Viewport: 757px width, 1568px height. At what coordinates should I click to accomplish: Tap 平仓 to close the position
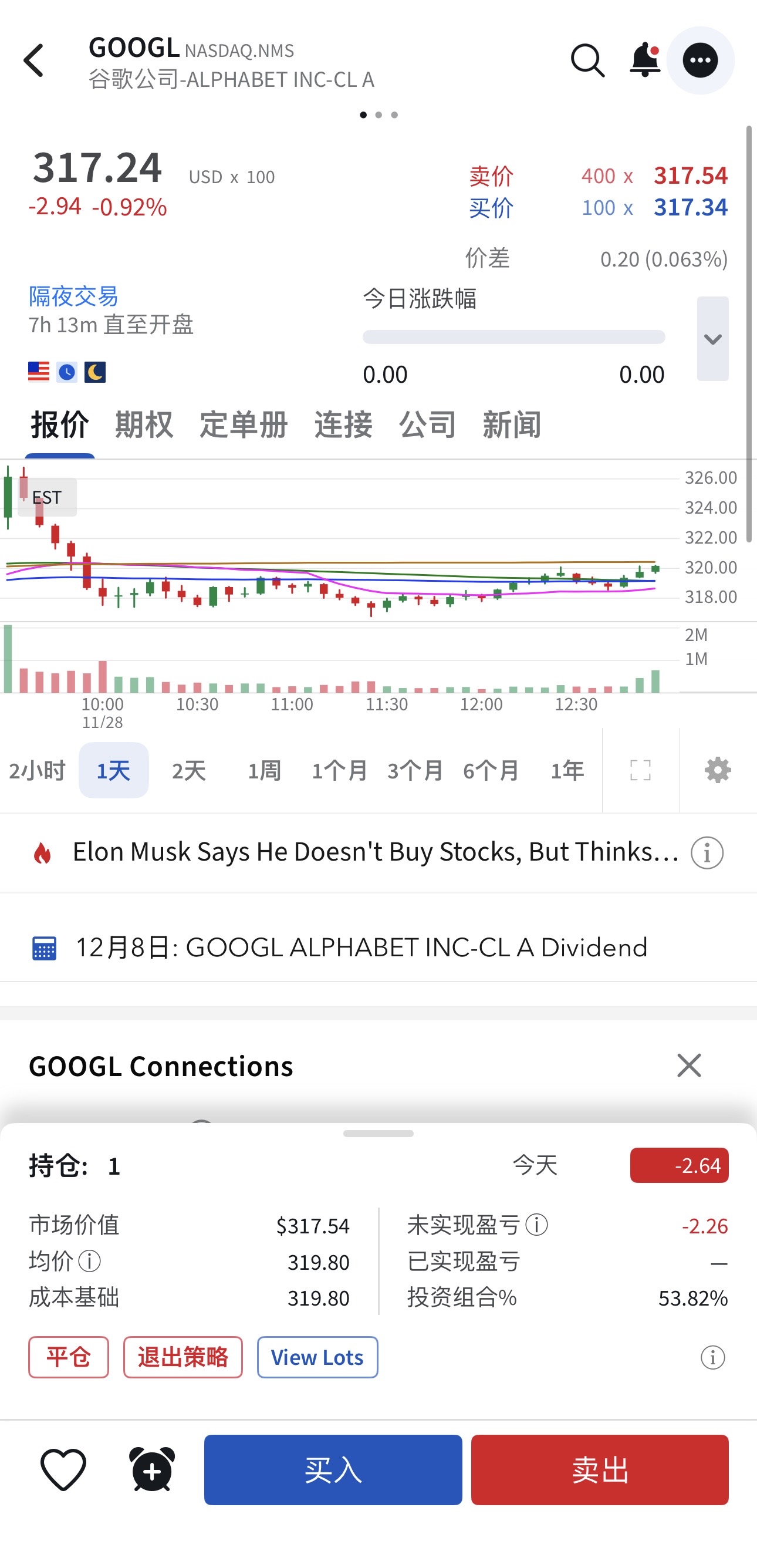[69, 1357]
